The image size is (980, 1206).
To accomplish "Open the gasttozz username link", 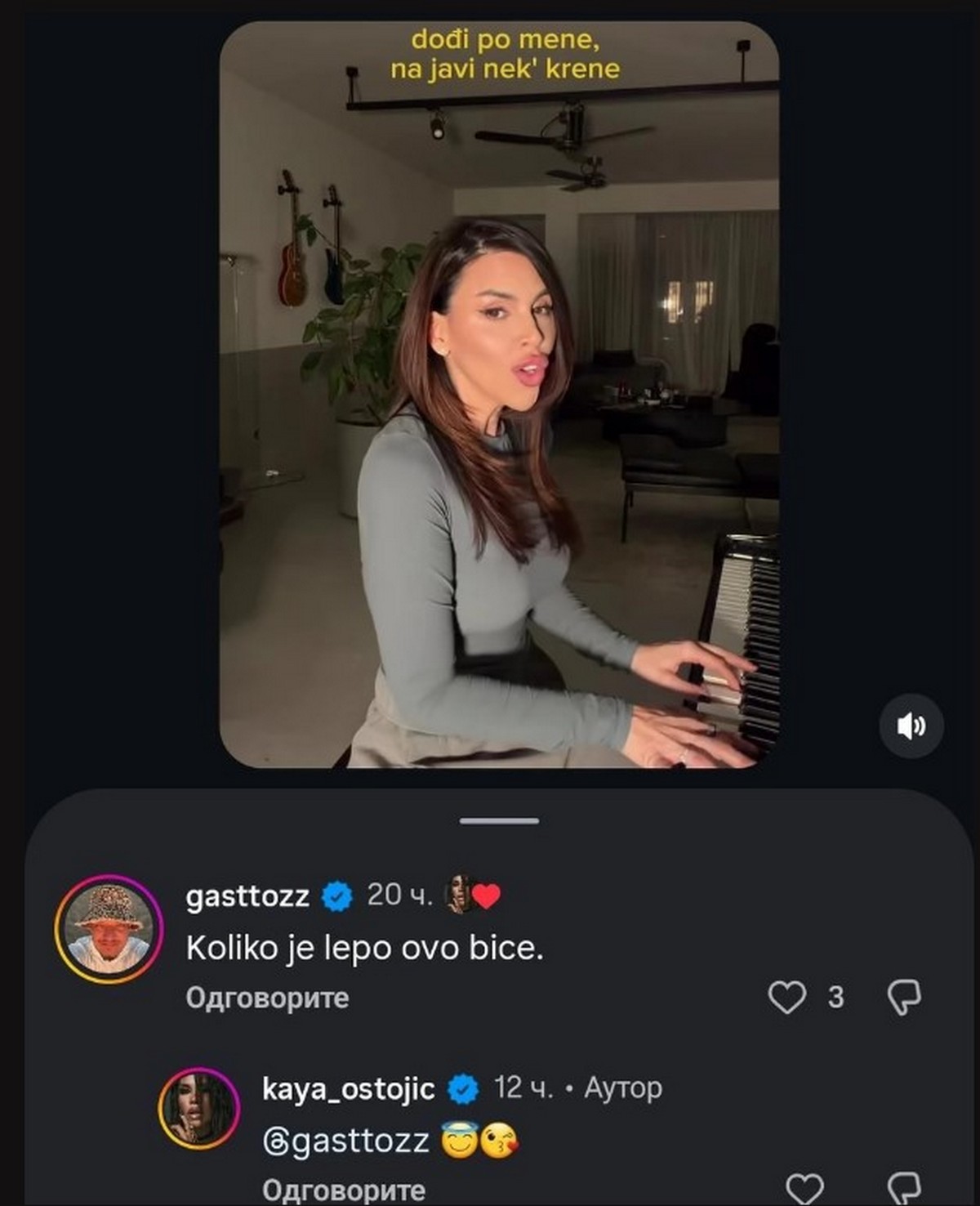I will 247,896.
